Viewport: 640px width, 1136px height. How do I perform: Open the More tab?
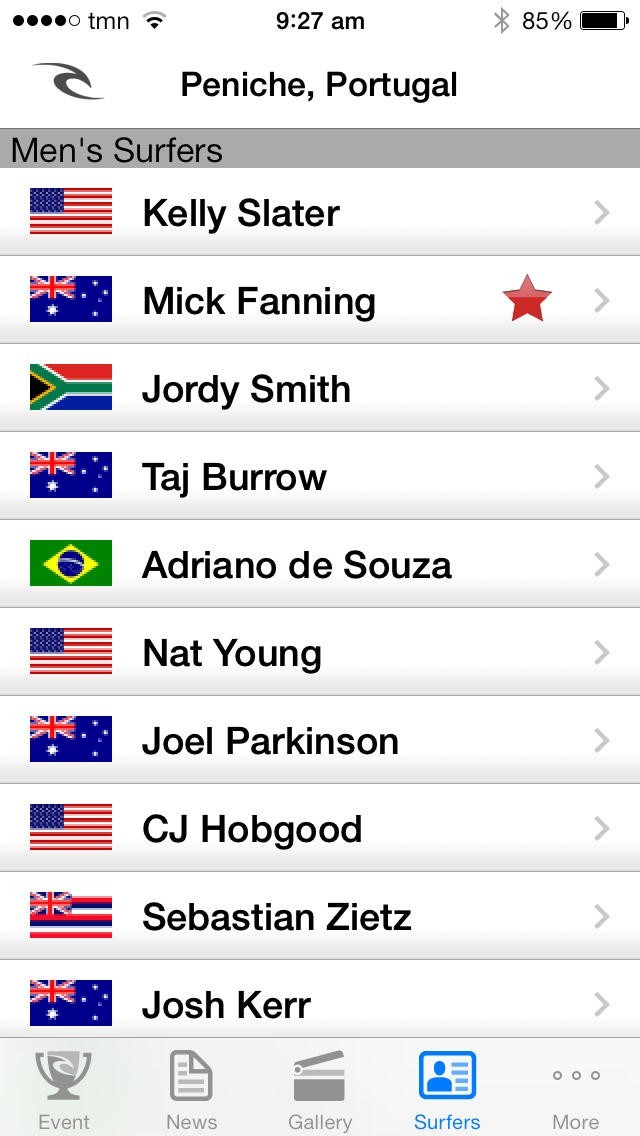[x=575, y=1088]
